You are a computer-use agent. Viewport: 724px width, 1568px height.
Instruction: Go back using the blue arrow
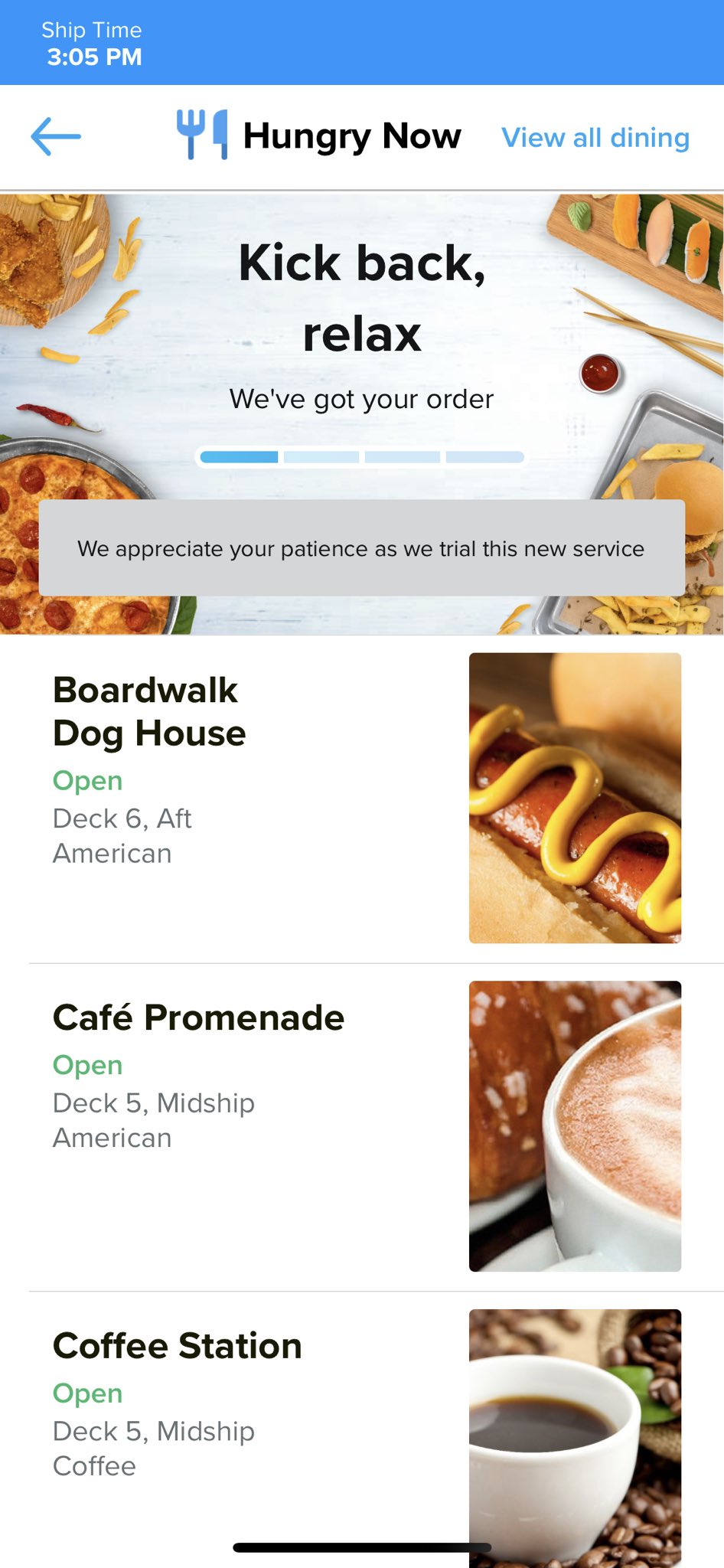coord(56,137)
